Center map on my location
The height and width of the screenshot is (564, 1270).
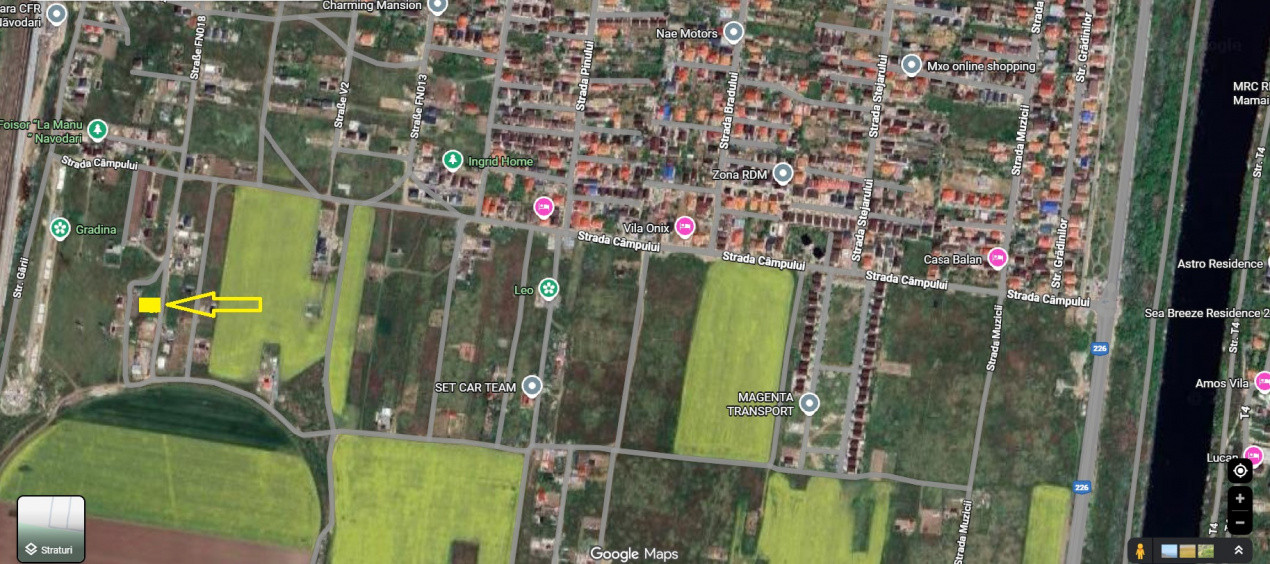coord(1240,470)
